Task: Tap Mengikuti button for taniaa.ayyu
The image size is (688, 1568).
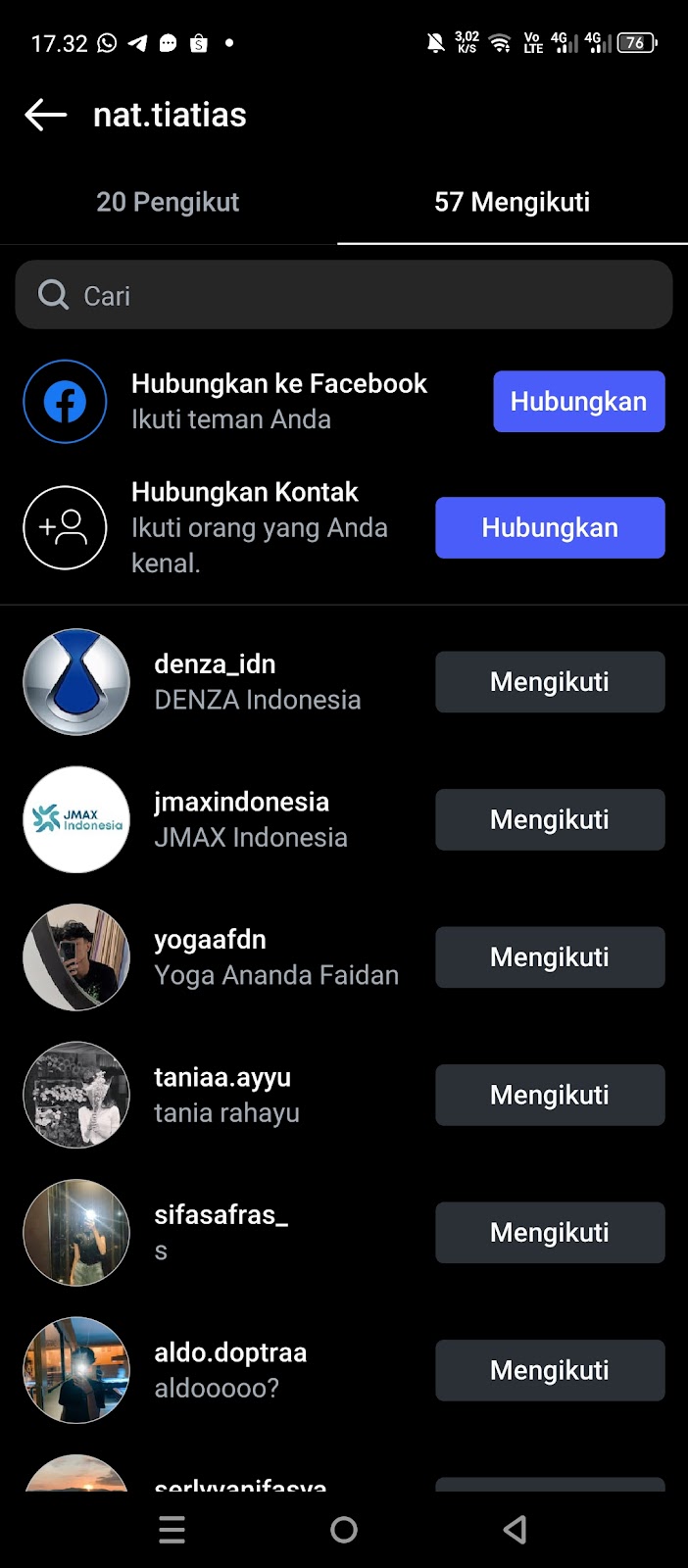Action: tap(549, 1095)
